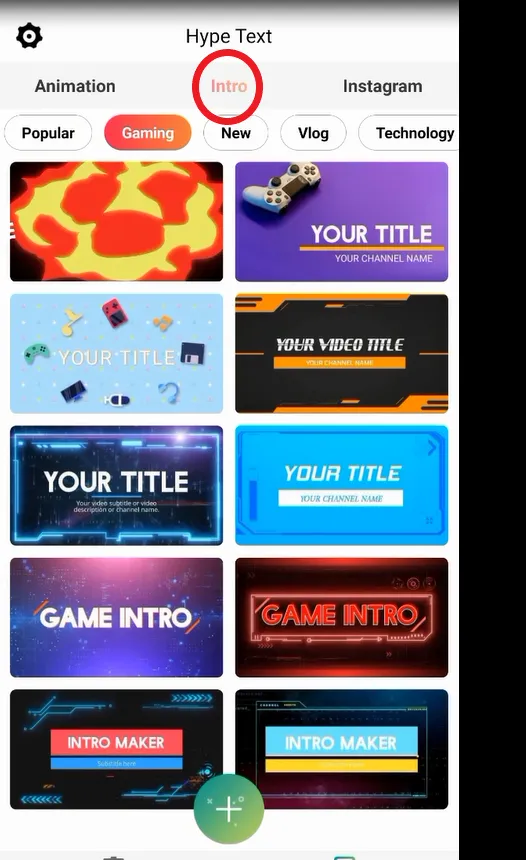The height and width of the screenshot is (860, 526).
Task: Select the Gaming chip
Action: (x=148, y=133)
